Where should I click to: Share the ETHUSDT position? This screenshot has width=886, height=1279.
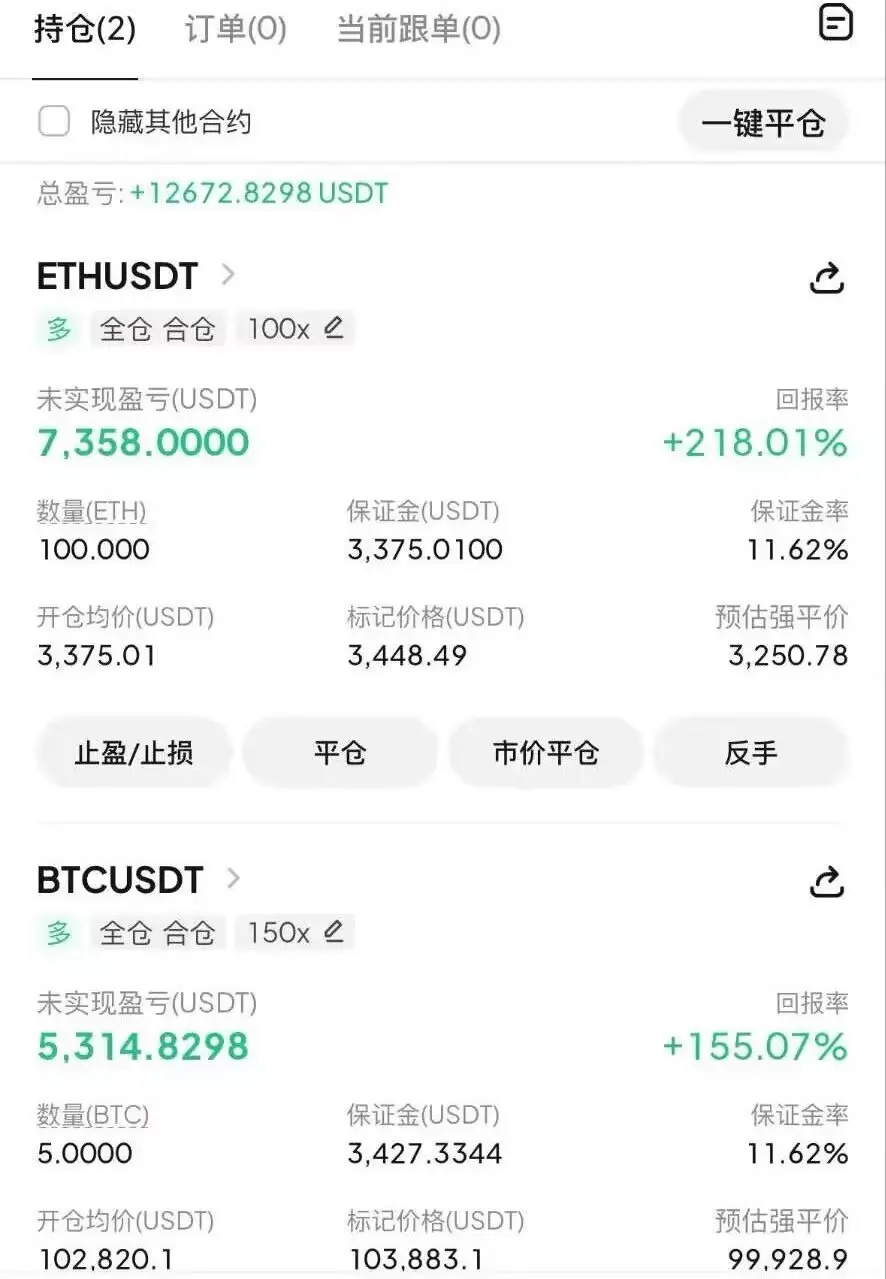pyautogui.click(x=827, y=279)
